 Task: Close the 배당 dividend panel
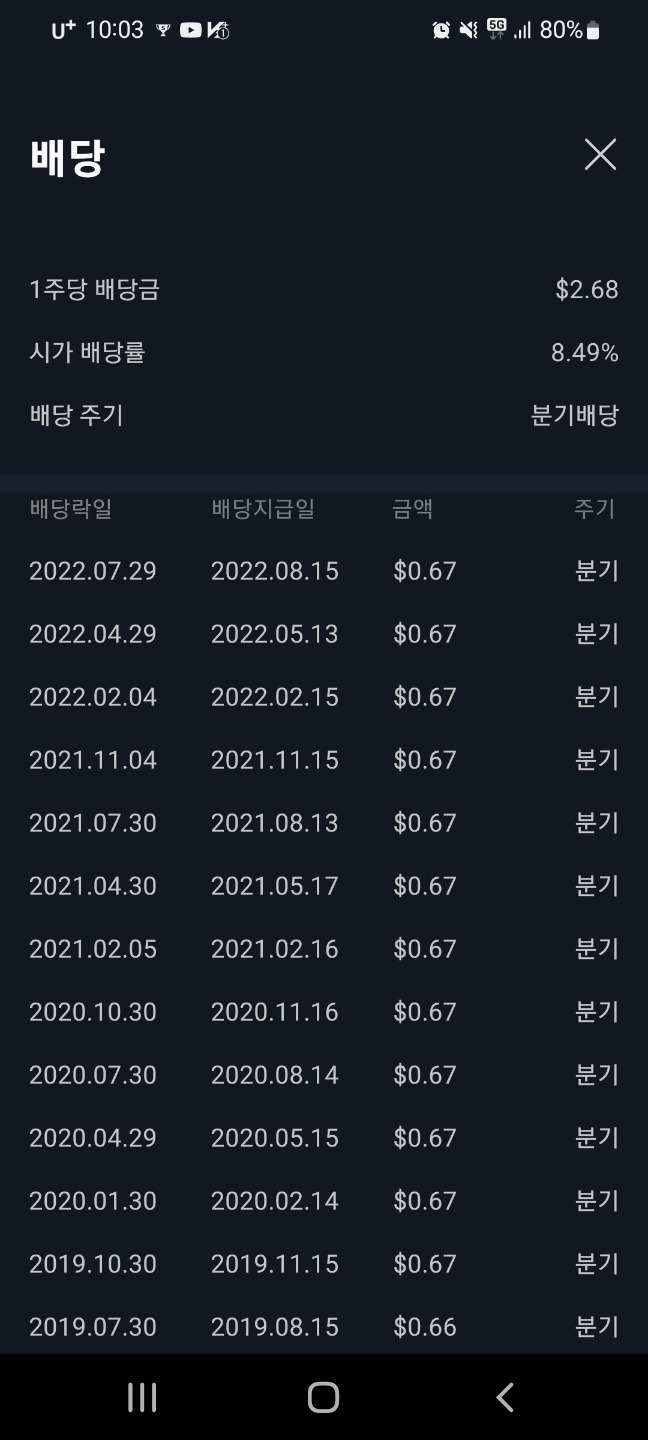tap(600, 154)
